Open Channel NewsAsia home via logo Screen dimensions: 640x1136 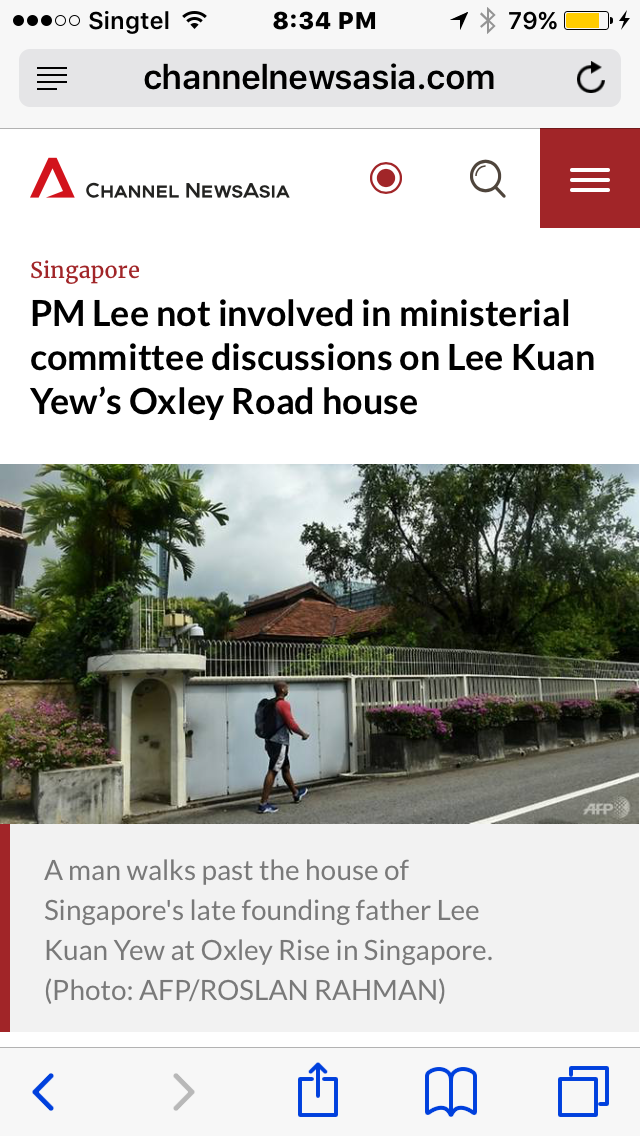(160, 179)
